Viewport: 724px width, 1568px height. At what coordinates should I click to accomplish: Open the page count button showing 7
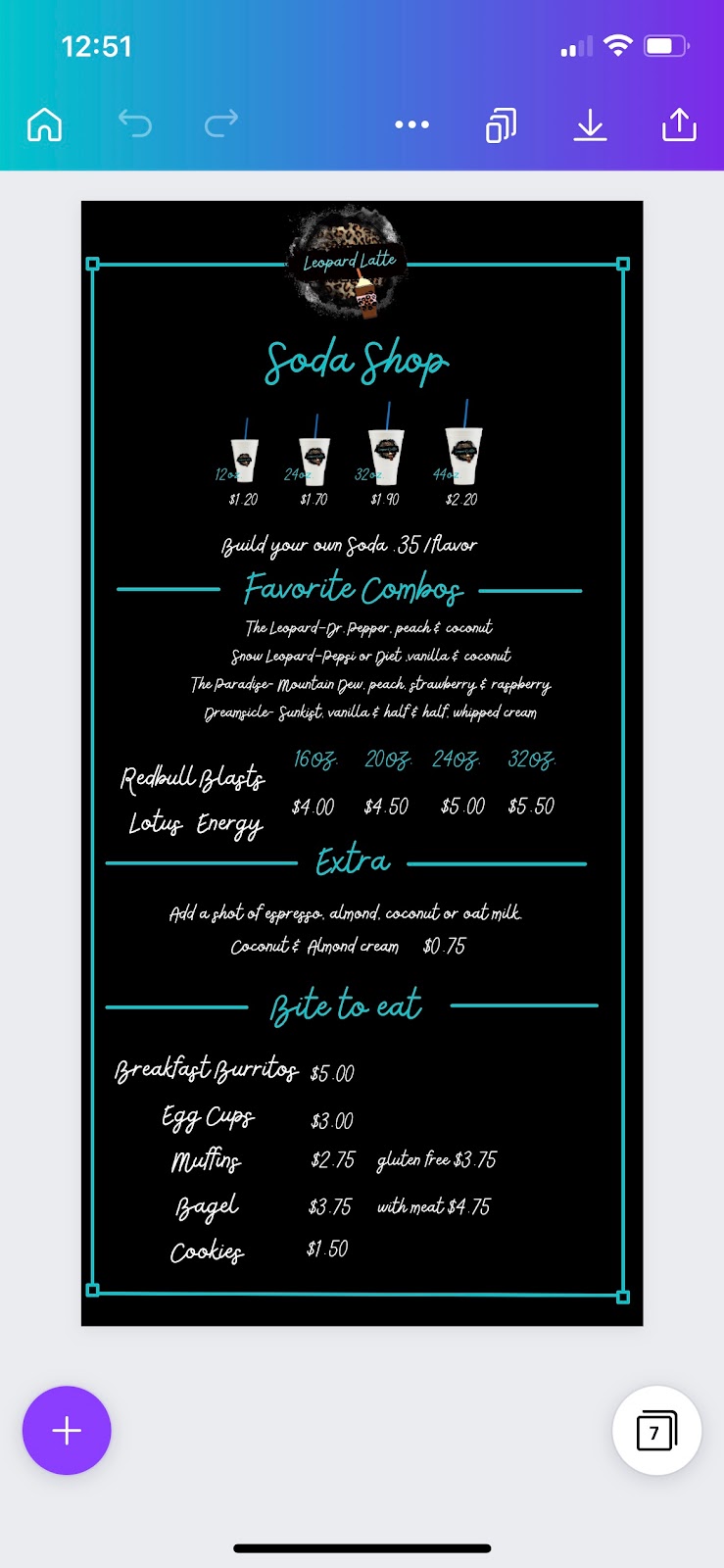[x=656, y=1431]
